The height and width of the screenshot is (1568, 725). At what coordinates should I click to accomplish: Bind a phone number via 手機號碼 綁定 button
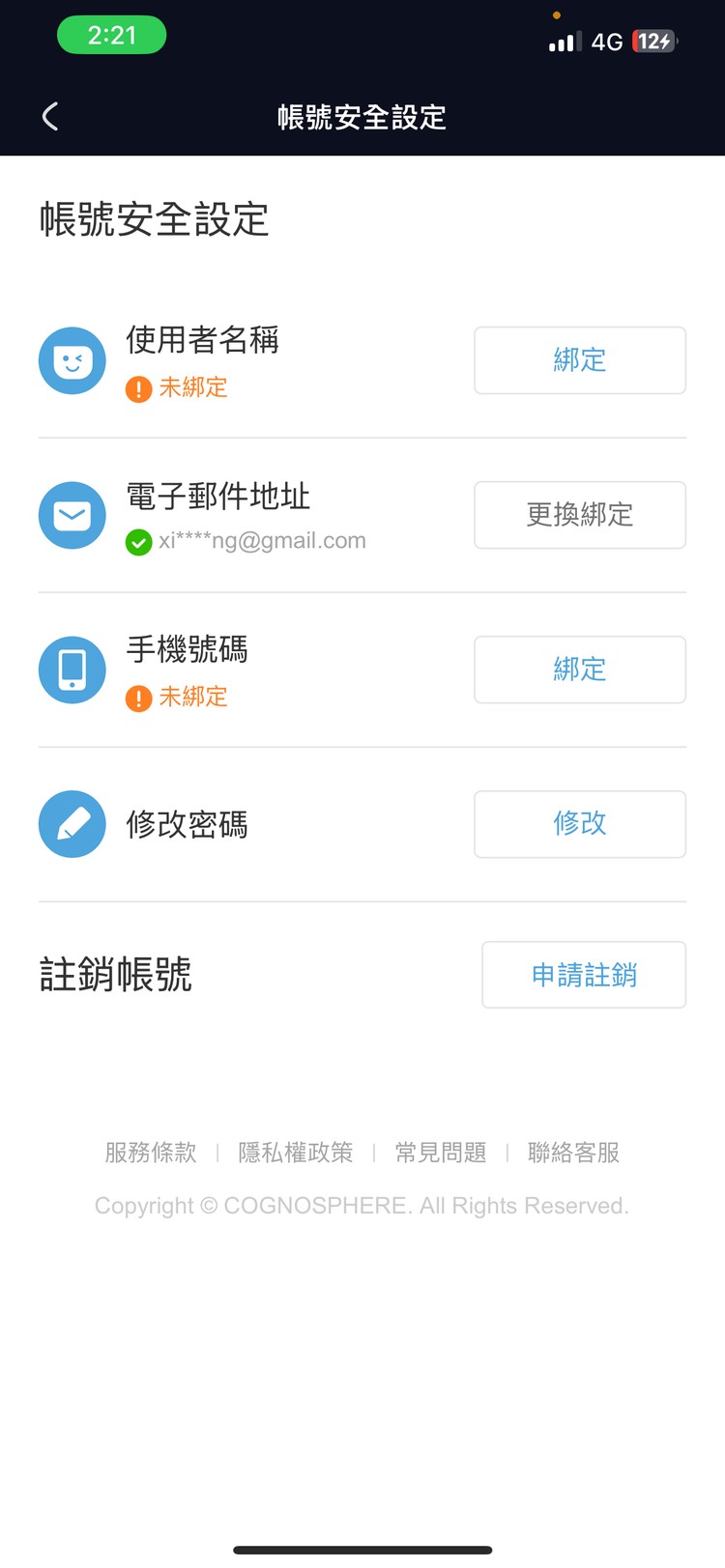(579, 670)
